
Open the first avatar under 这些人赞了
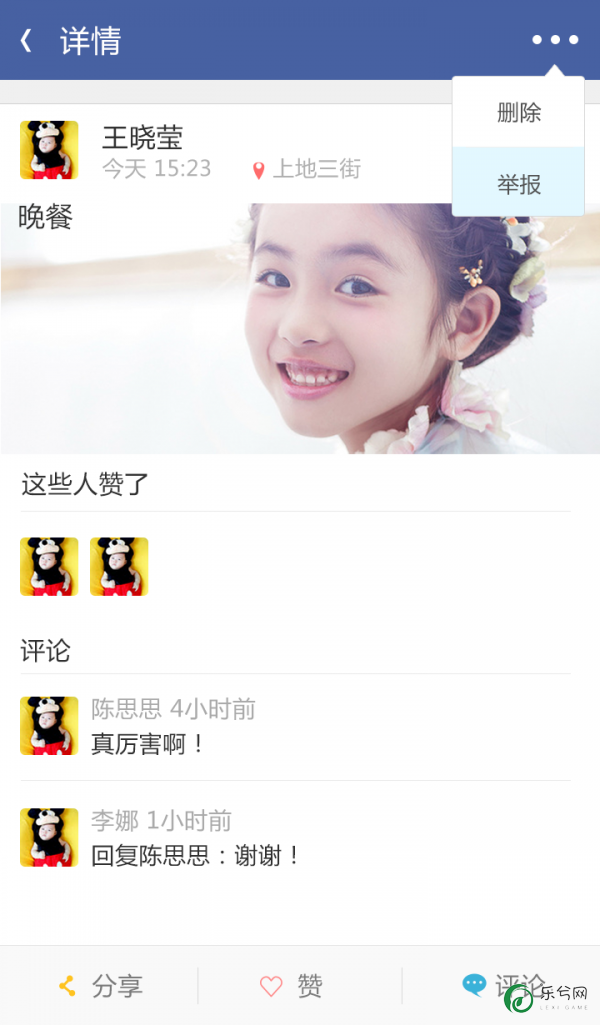tap(49, 567)
